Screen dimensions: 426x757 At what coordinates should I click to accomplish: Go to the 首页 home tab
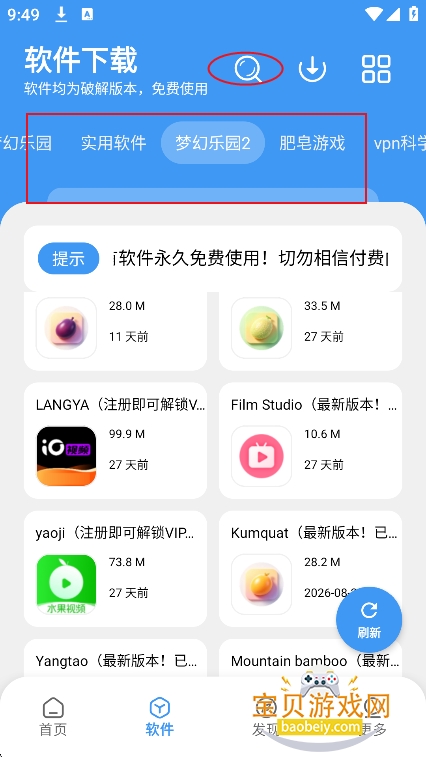(53, 716)
